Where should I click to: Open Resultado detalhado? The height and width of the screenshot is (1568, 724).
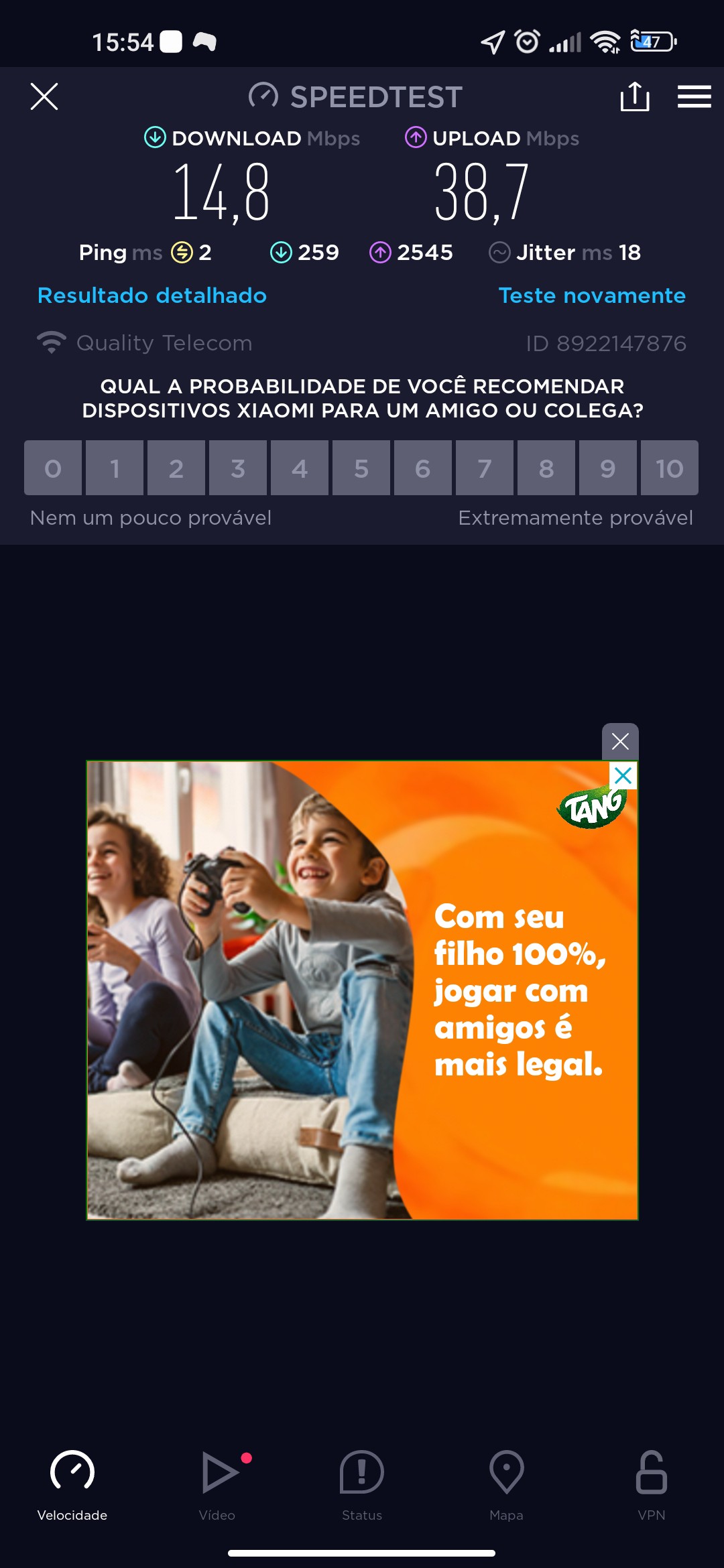[152, 296]
